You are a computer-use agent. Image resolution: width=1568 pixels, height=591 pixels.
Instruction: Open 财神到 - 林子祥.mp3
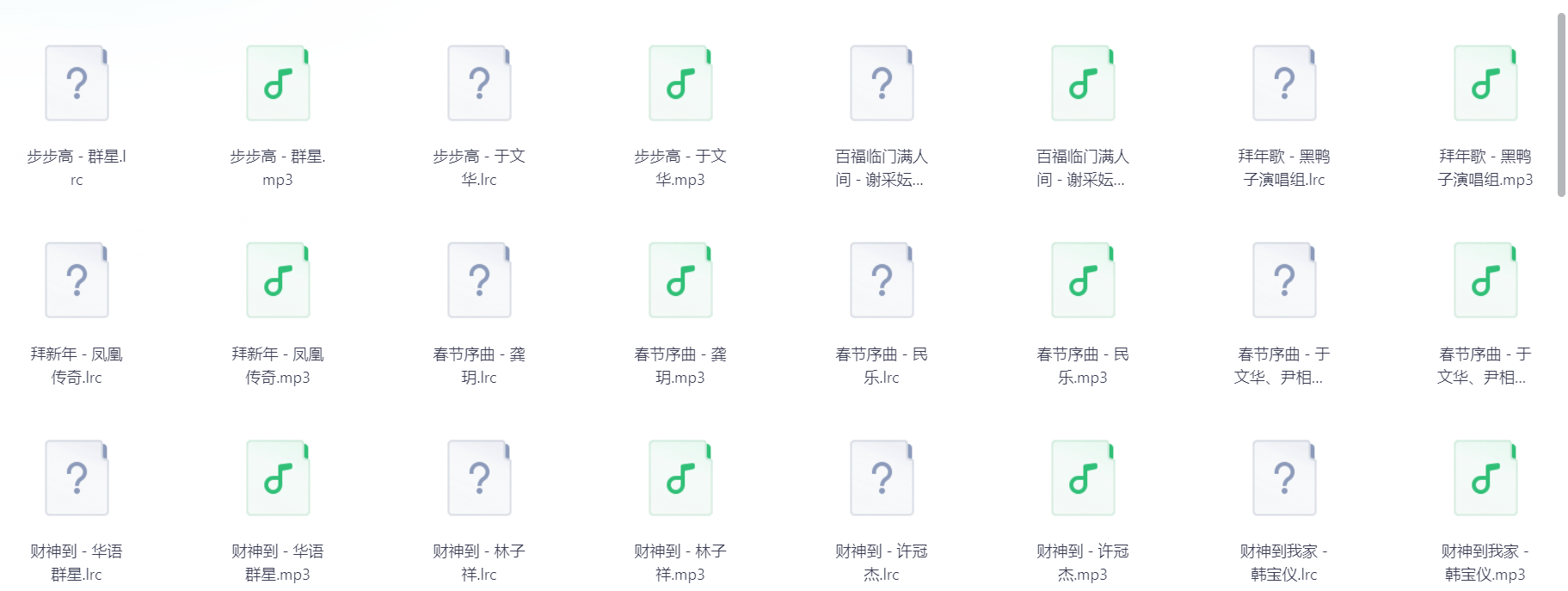click(680, 478)
